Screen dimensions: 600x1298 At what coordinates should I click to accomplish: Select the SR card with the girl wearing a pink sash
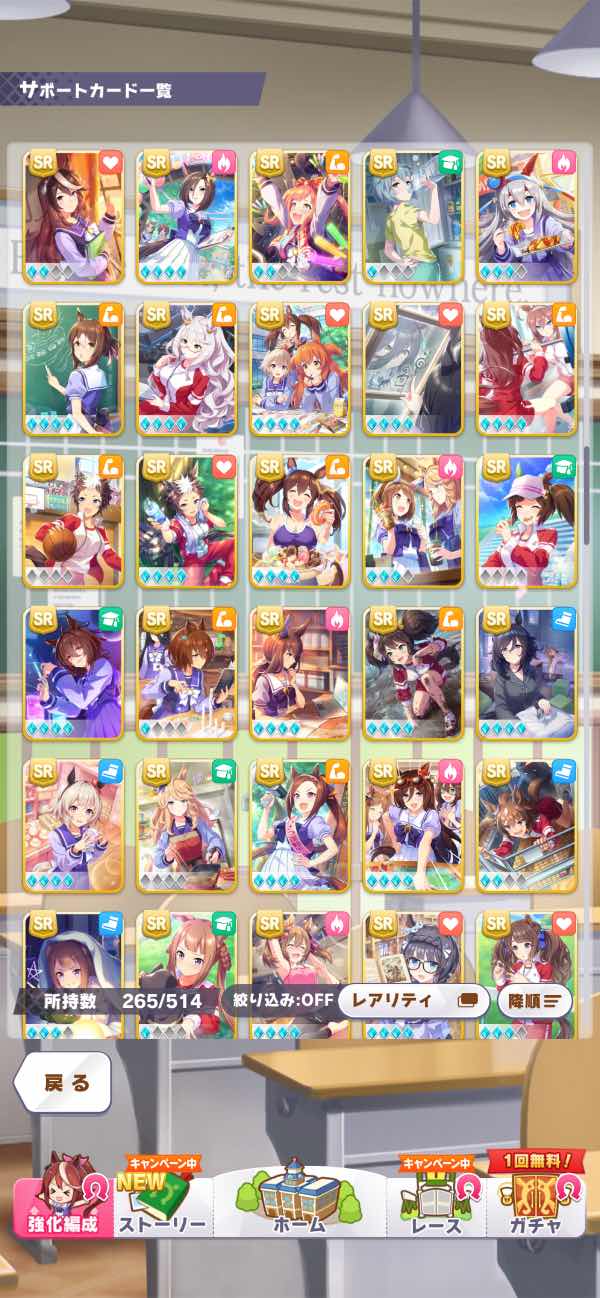[300, 824]
